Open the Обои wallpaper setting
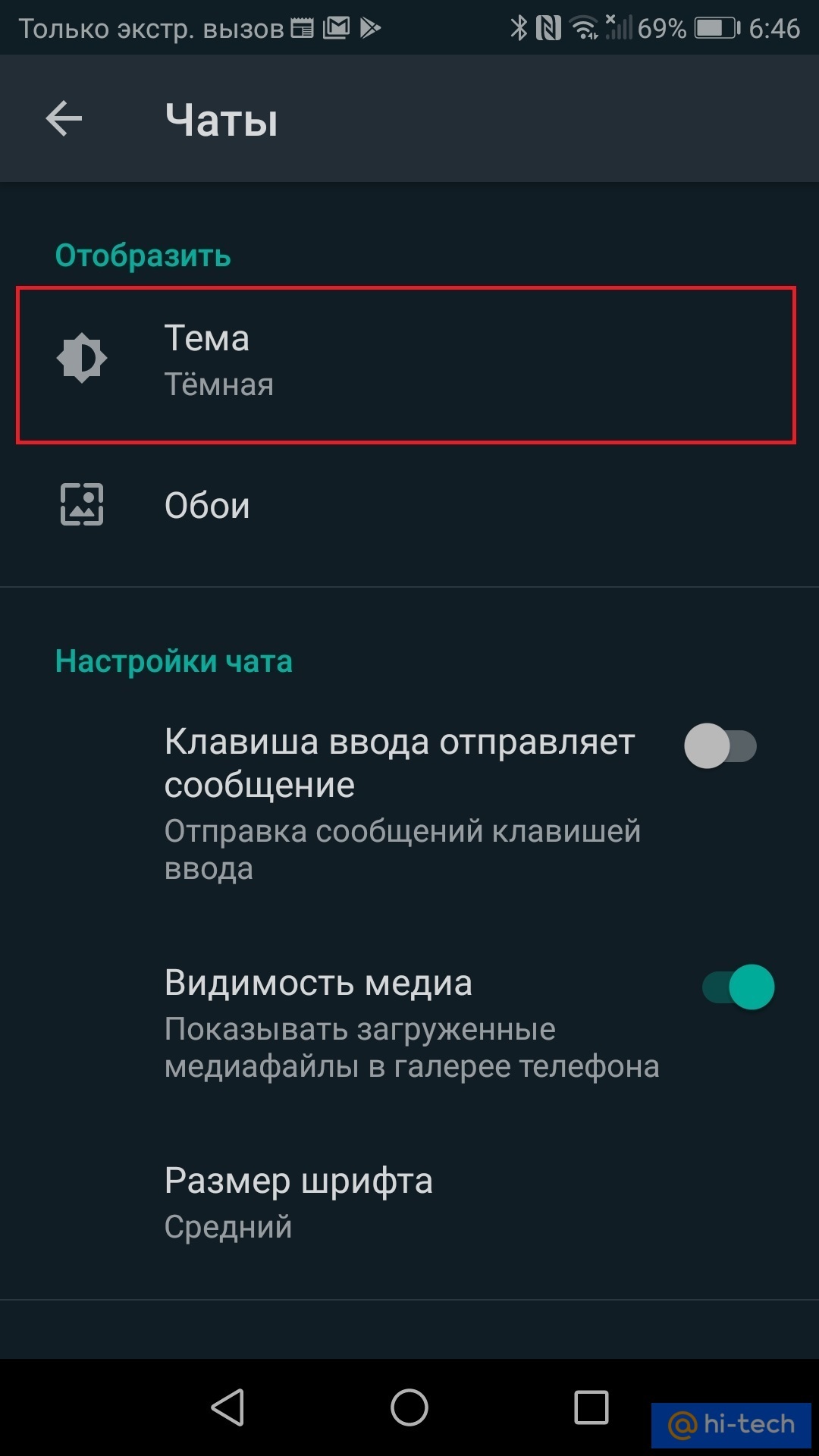This screenshot has width=819, height=1456. click(406, 506)
